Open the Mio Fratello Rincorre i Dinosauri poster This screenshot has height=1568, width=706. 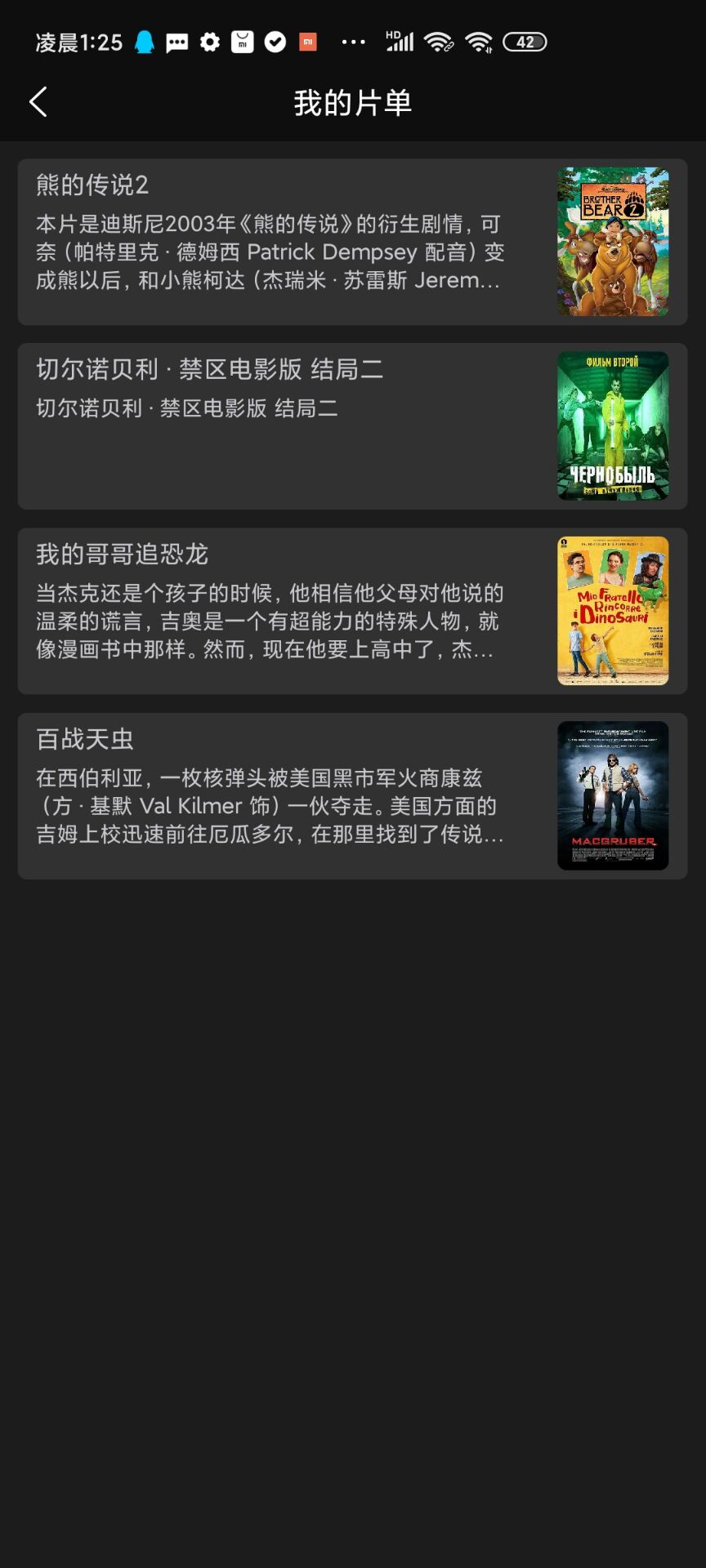tap(612, 609)
